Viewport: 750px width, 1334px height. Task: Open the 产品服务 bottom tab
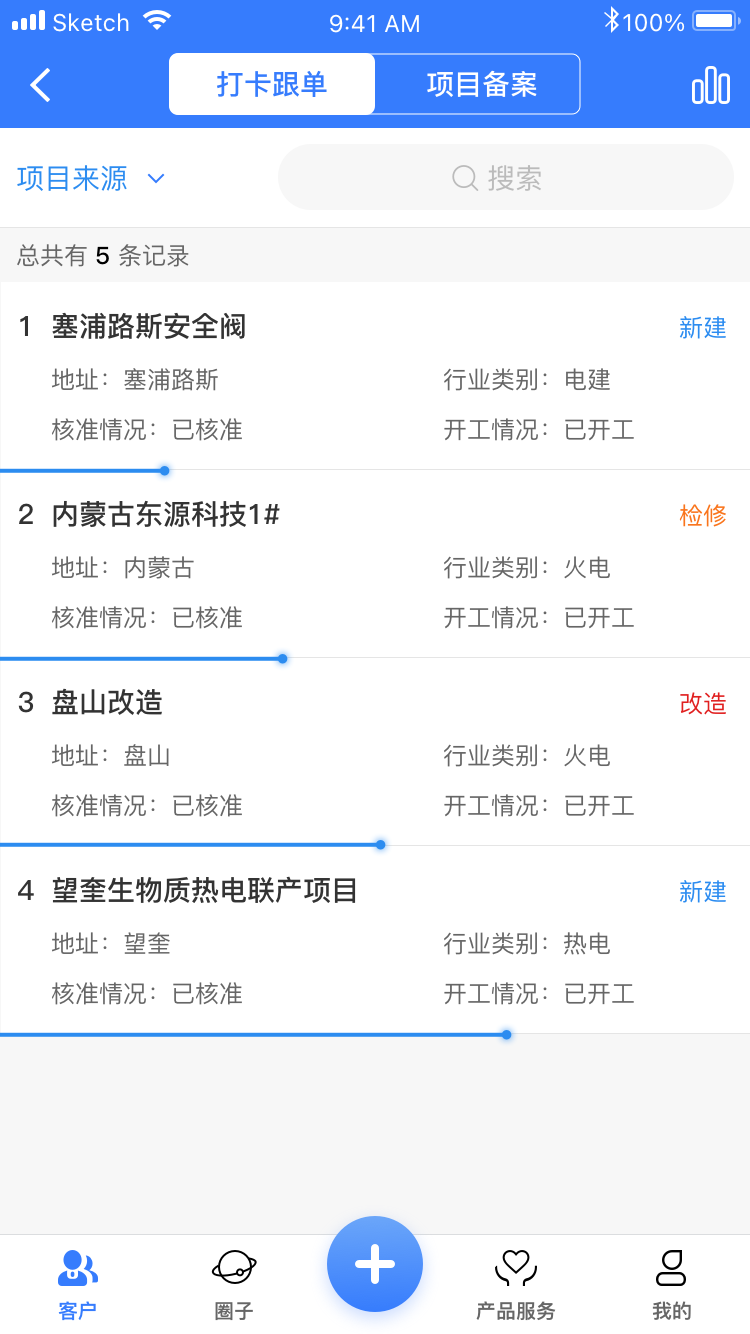(x=516, y=1284)
